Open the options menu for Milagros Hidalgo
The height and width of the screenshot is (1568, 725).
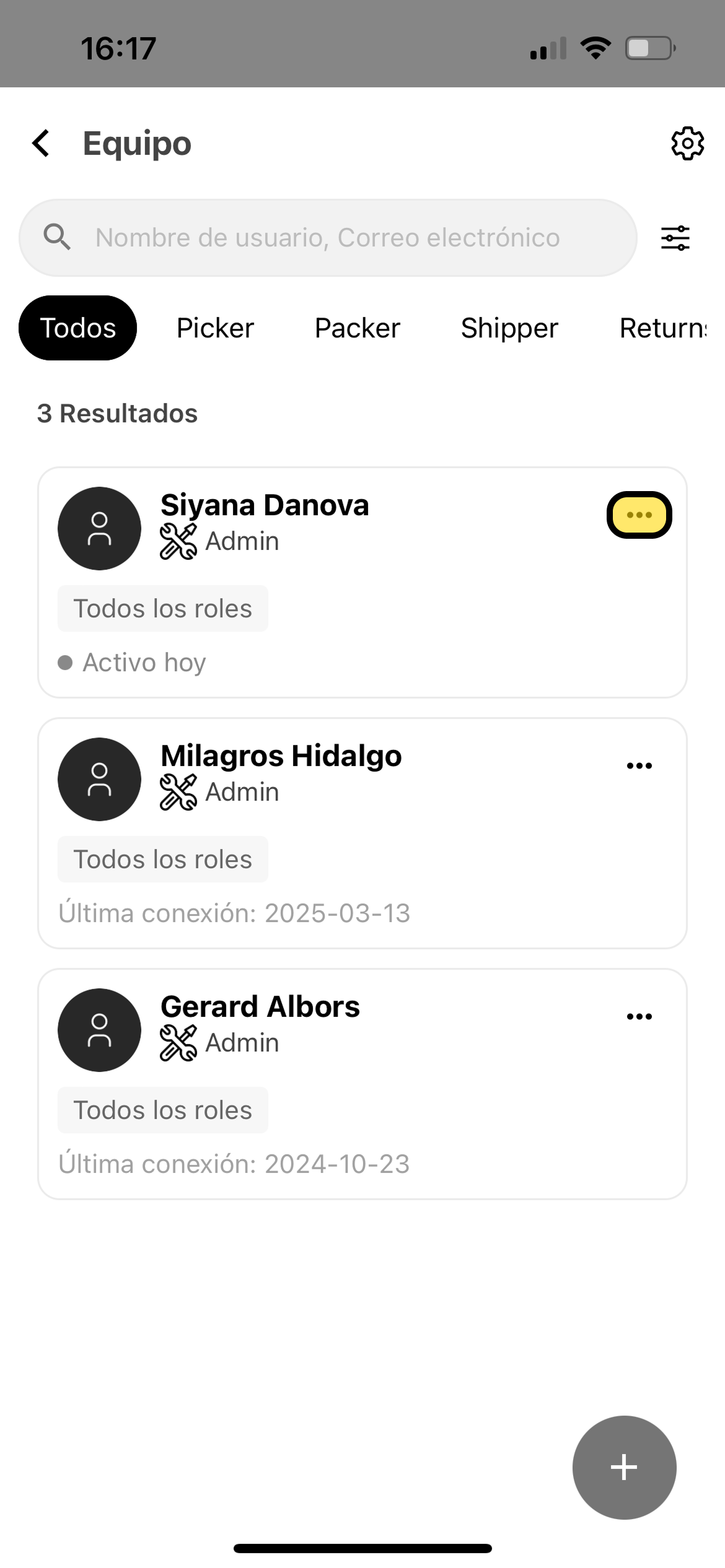pyautogui.click(x=639, y=764)
